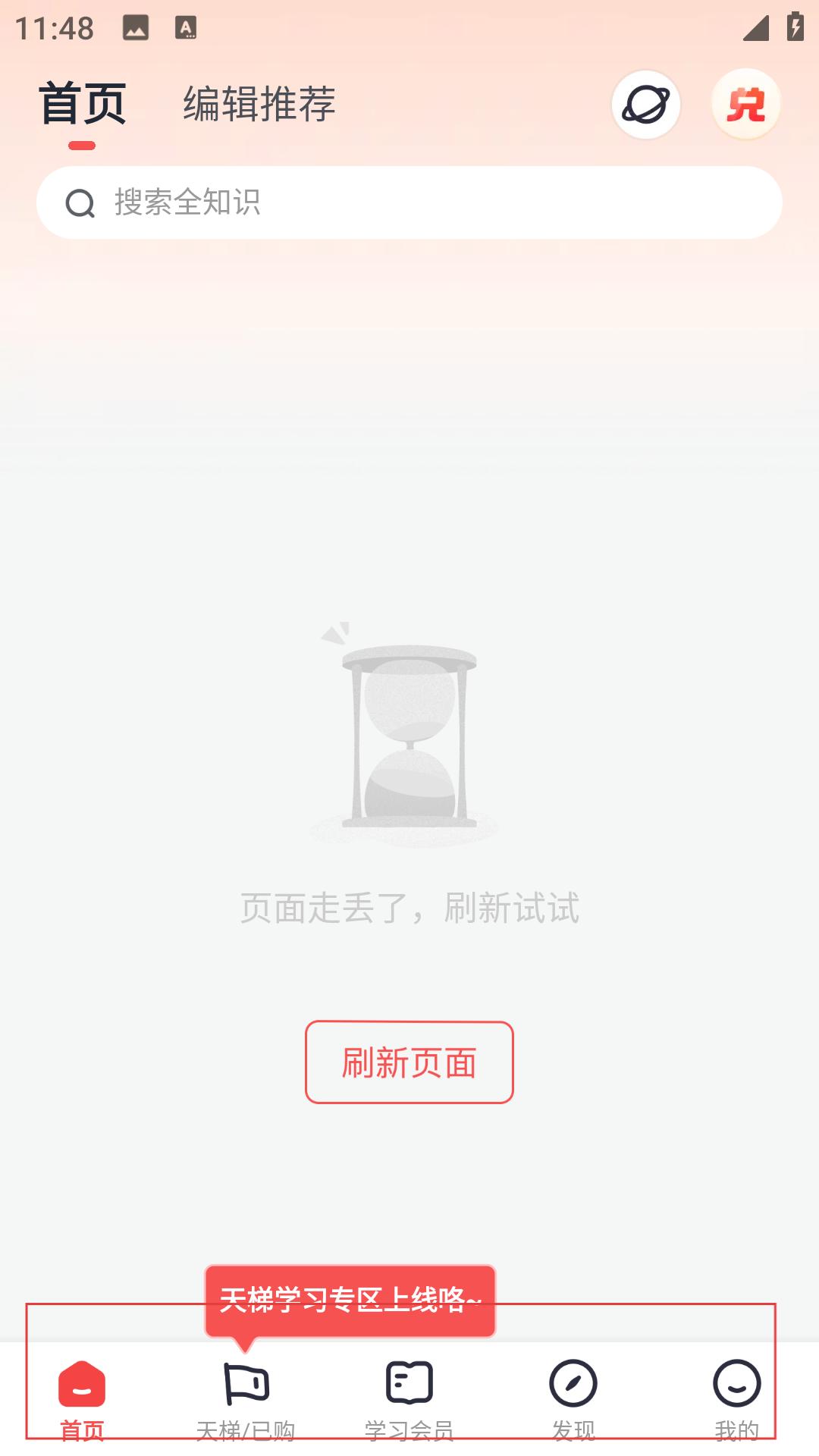Open the 天梯学习专区上线咯 tooltip bubble
Screen dimensions: 819x1456
point(350,1300)
